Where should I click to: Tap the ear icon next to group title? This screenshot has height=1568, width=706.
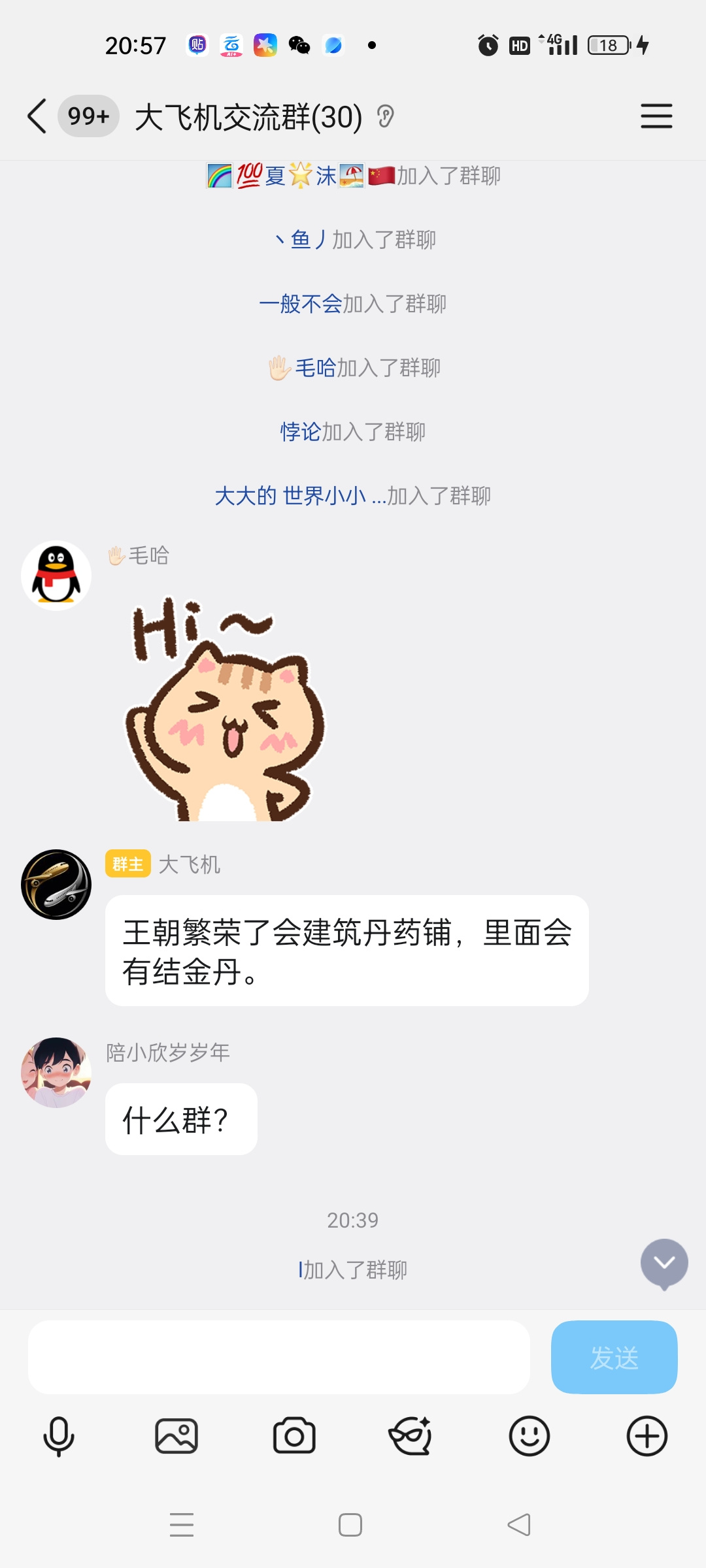(x=386, y=117)
